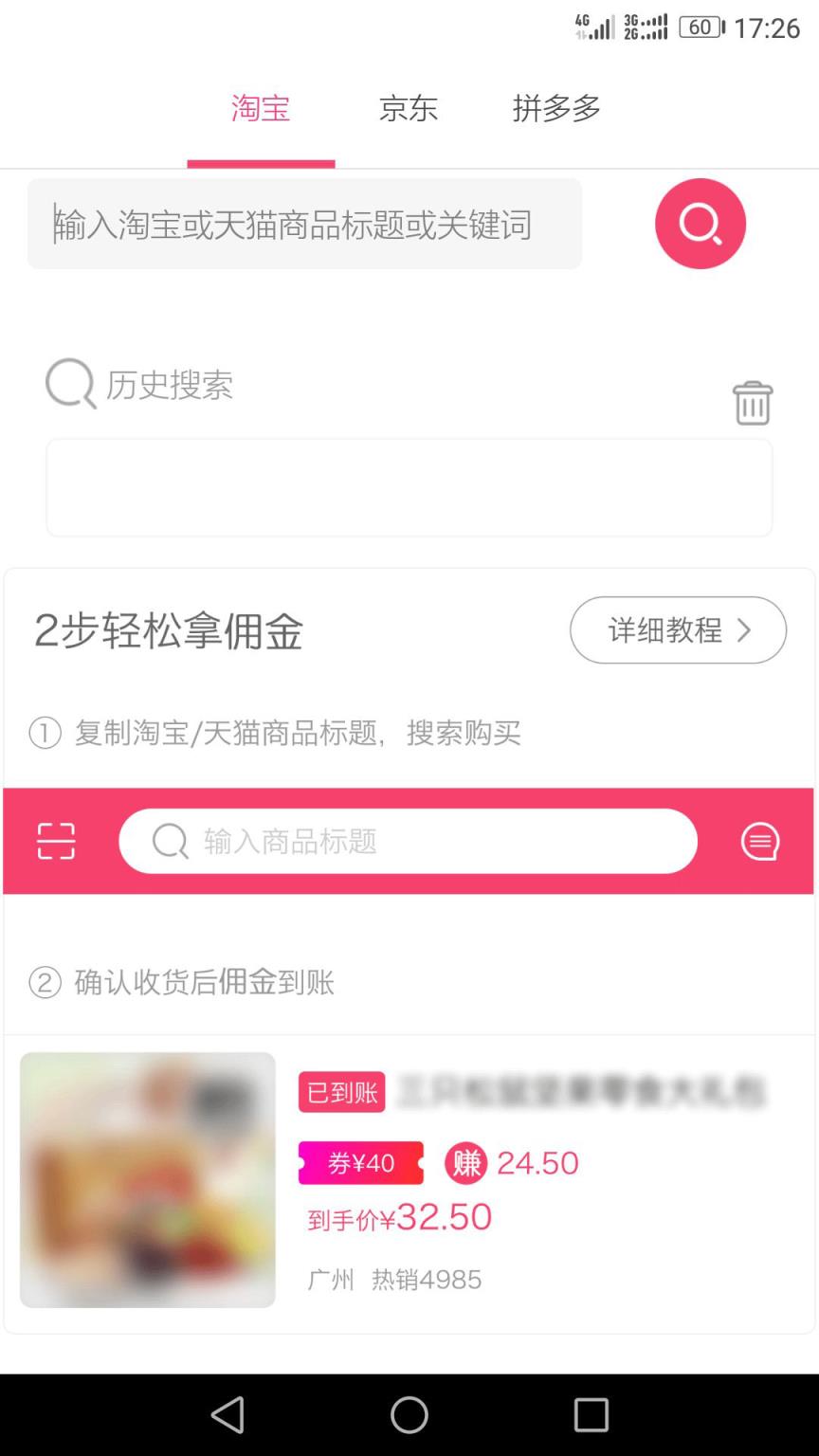
Task: Tap the pink search magnifier button
Action: pyautogui.click(x=701, y=224)
